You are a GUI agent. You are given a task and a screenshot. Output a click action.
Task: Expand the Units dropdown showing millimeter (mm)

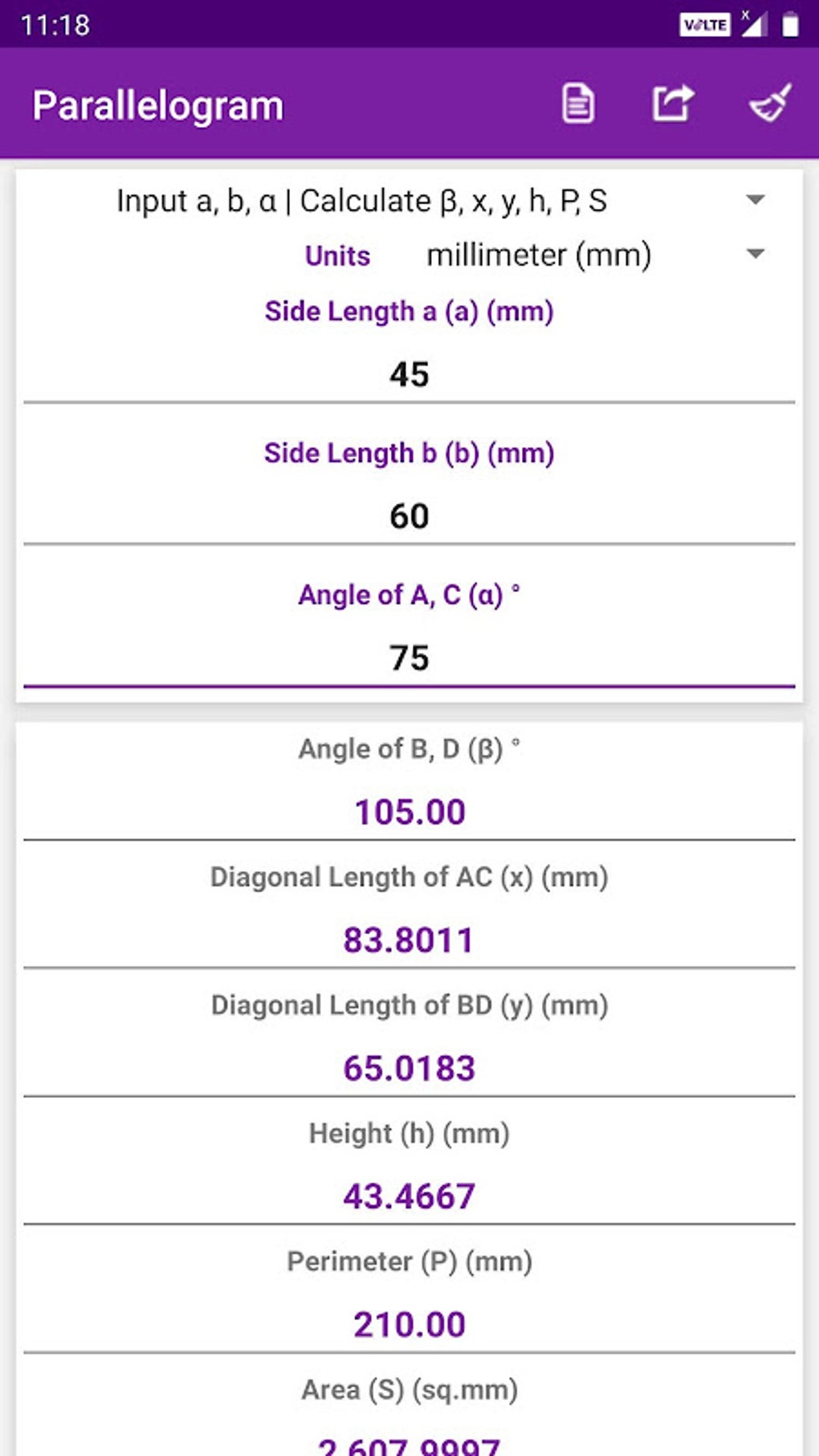[538, 255]
